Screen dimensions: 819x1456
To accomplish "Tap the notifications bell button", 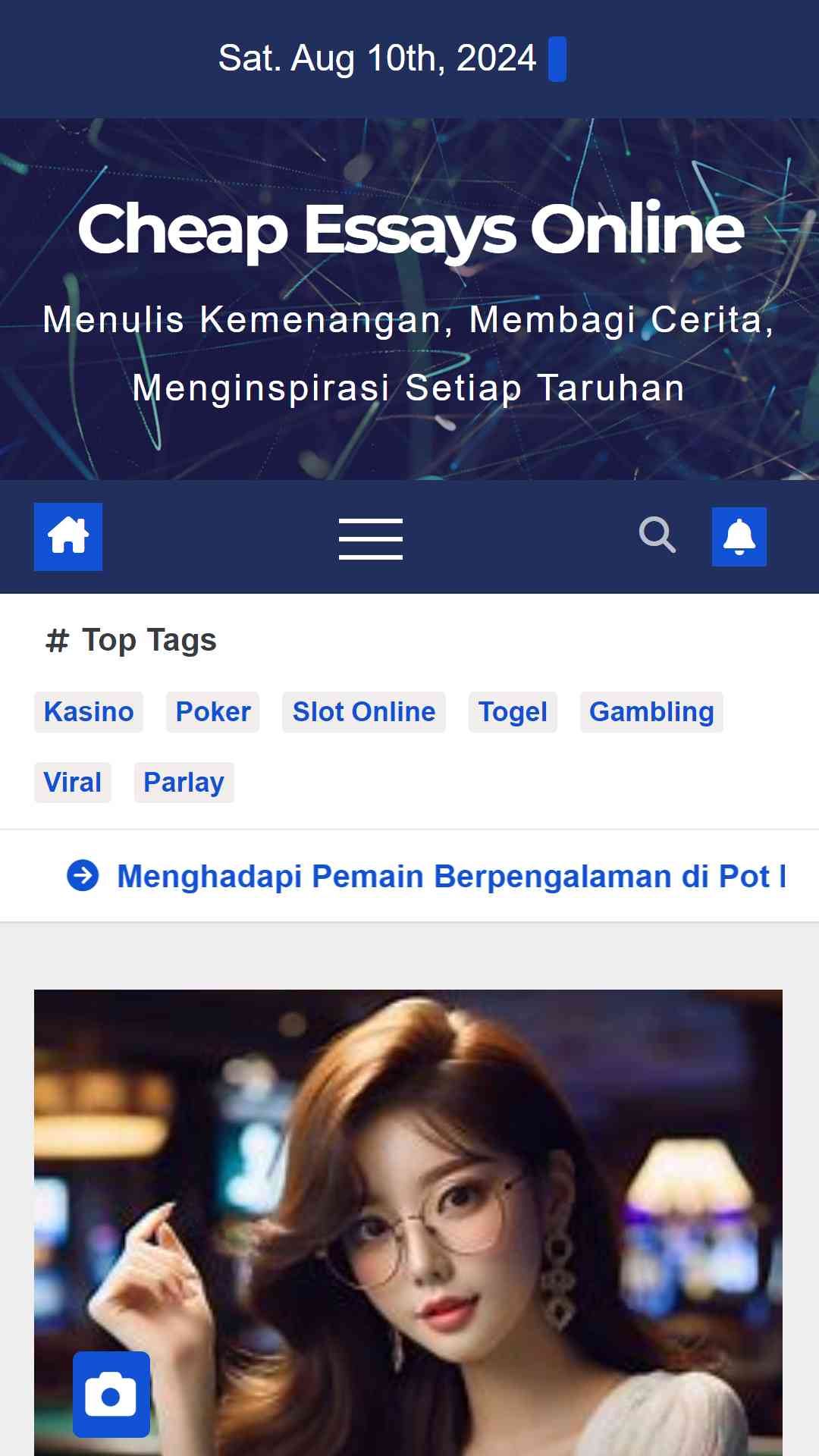I will coord(739,536).
